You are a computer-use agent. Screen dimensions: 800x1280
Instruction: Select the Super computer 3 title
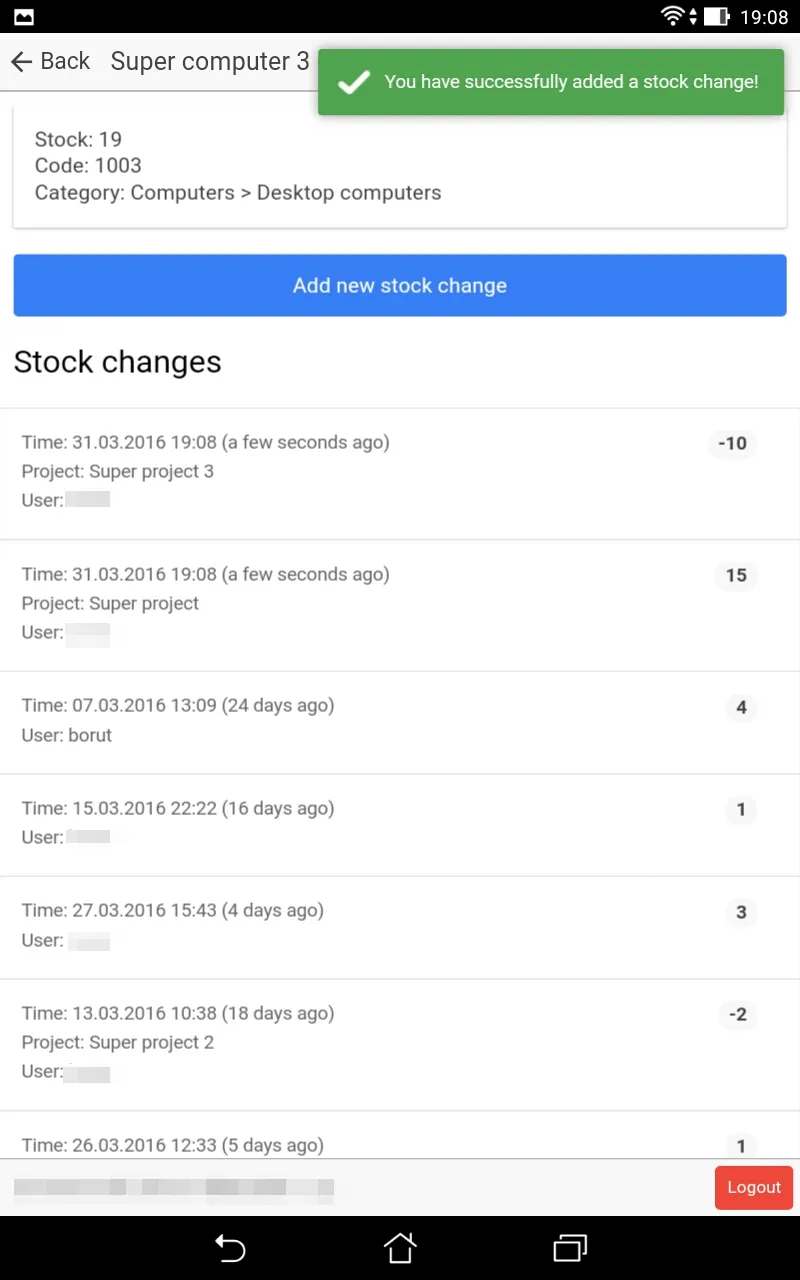point(209,61)
